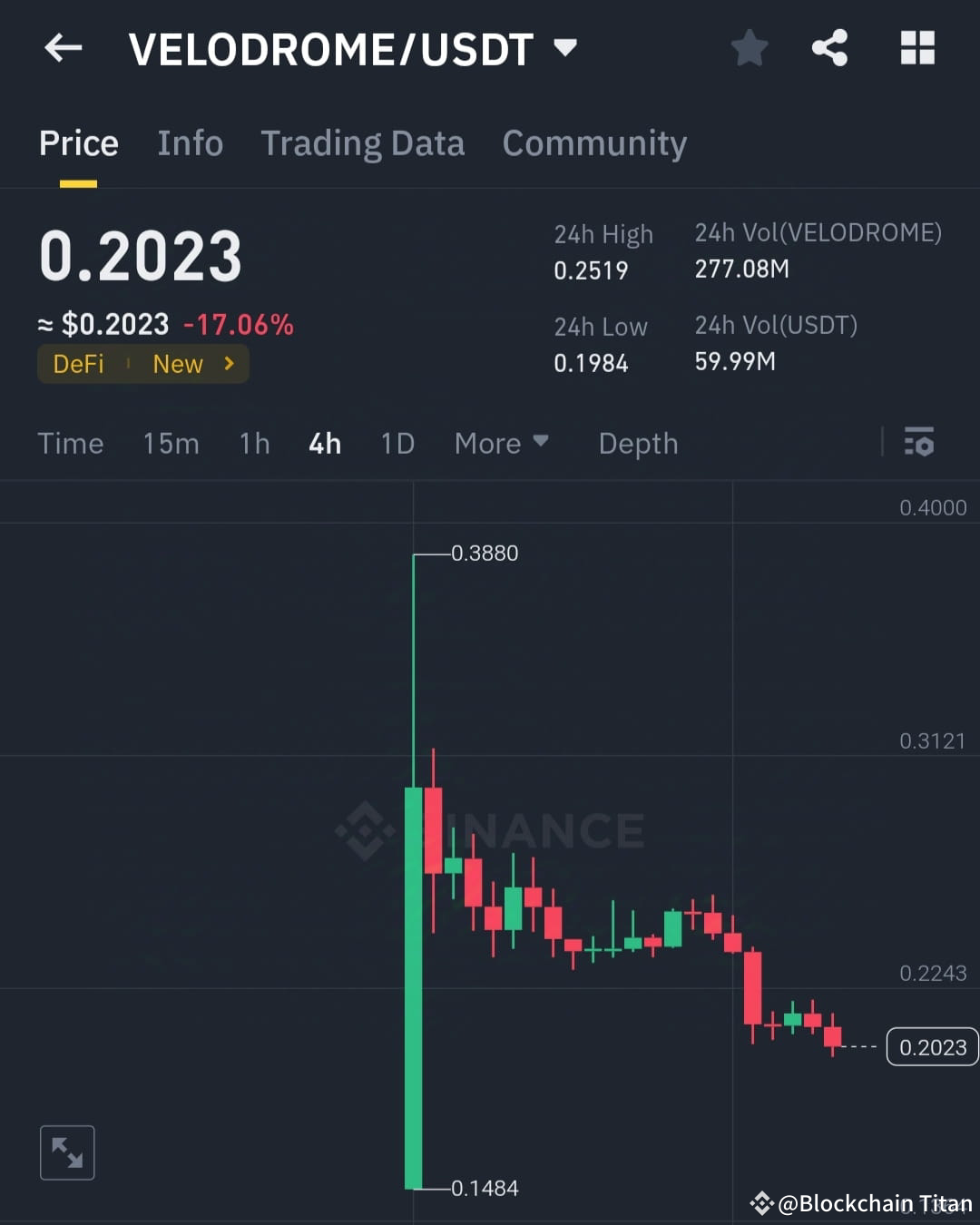980x1225 pixels.
Task: Expand the New listing tag chevron
Action: tap(230, 364)
